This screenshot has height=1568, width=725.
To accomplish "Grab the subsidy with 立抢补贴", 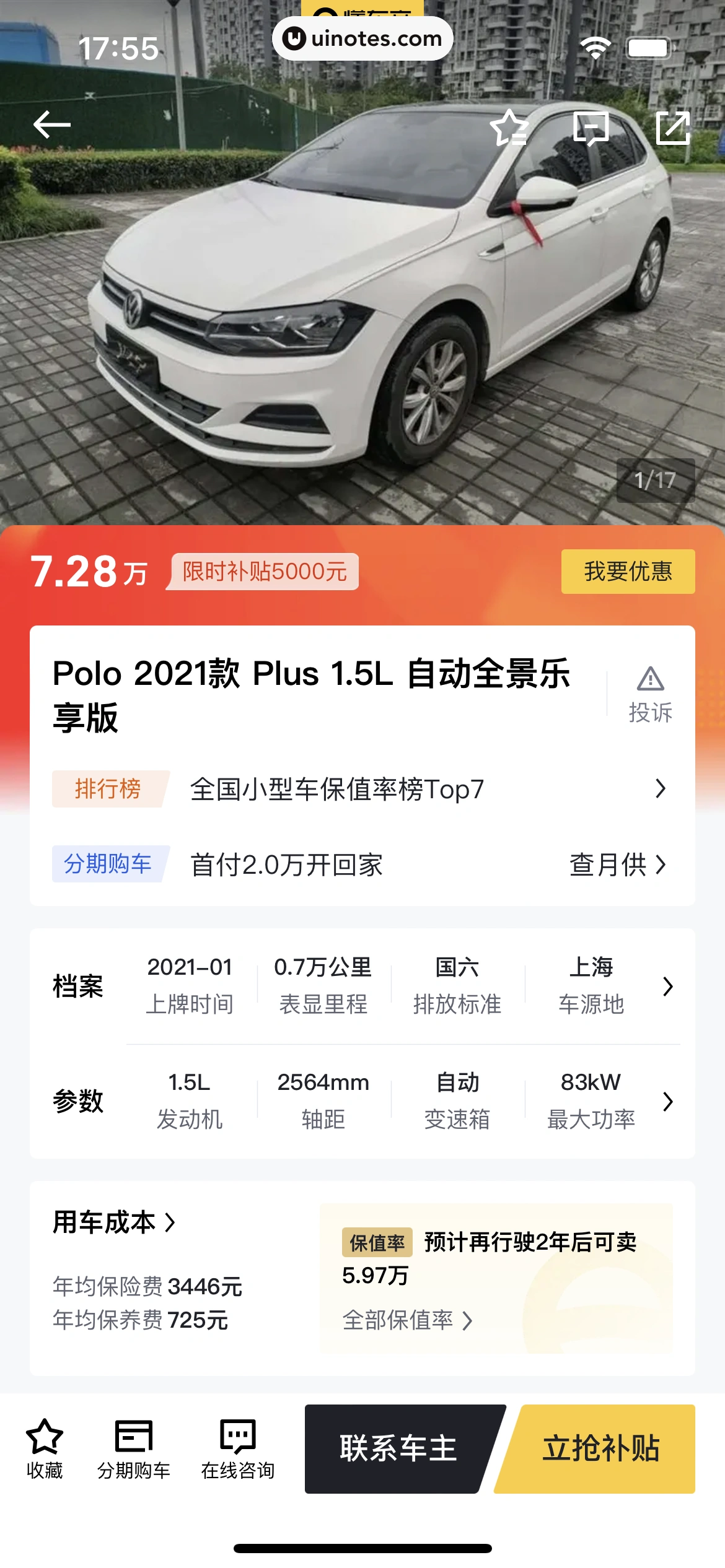I will pyautogui.click(x=600, y=1448).
